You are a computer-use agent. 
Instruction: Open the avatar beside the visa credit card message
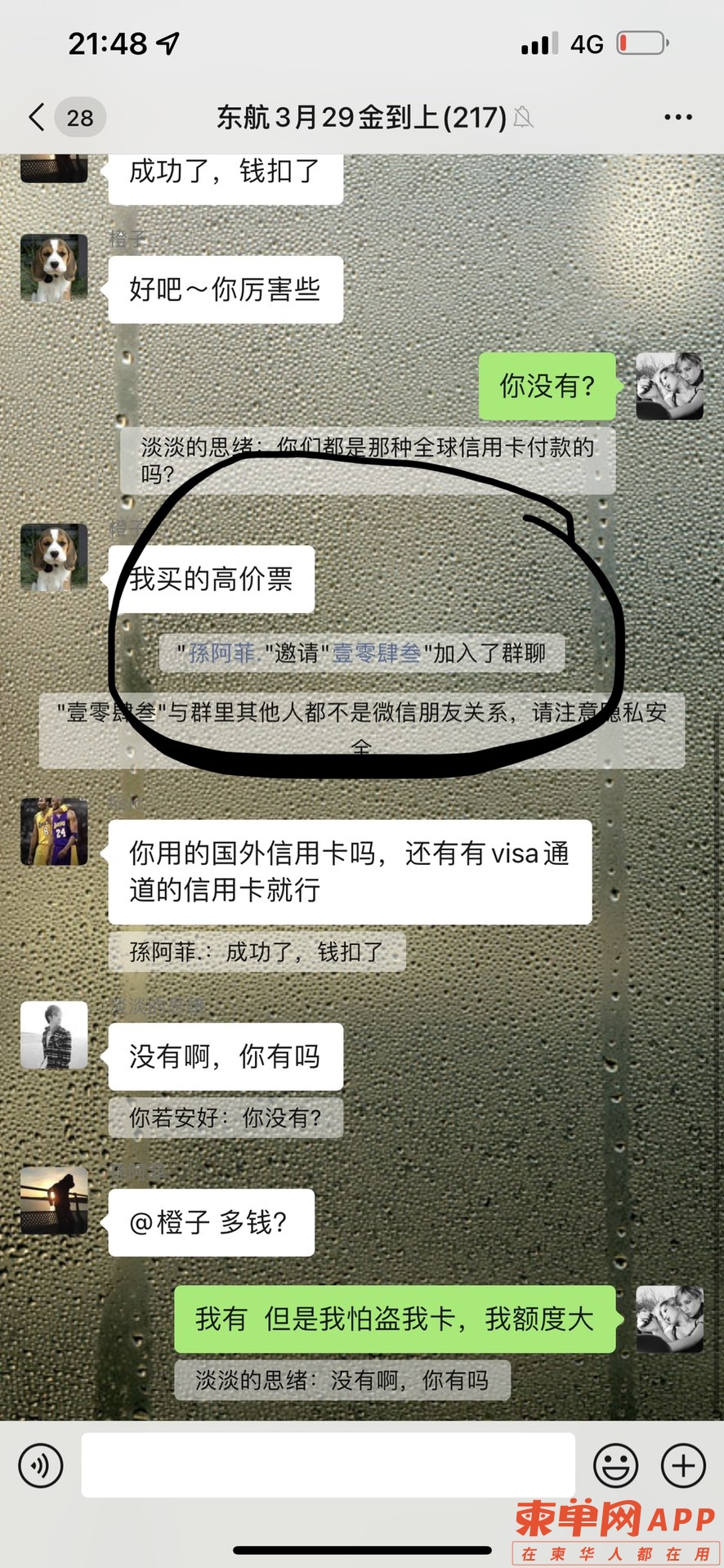pos(54,831)
